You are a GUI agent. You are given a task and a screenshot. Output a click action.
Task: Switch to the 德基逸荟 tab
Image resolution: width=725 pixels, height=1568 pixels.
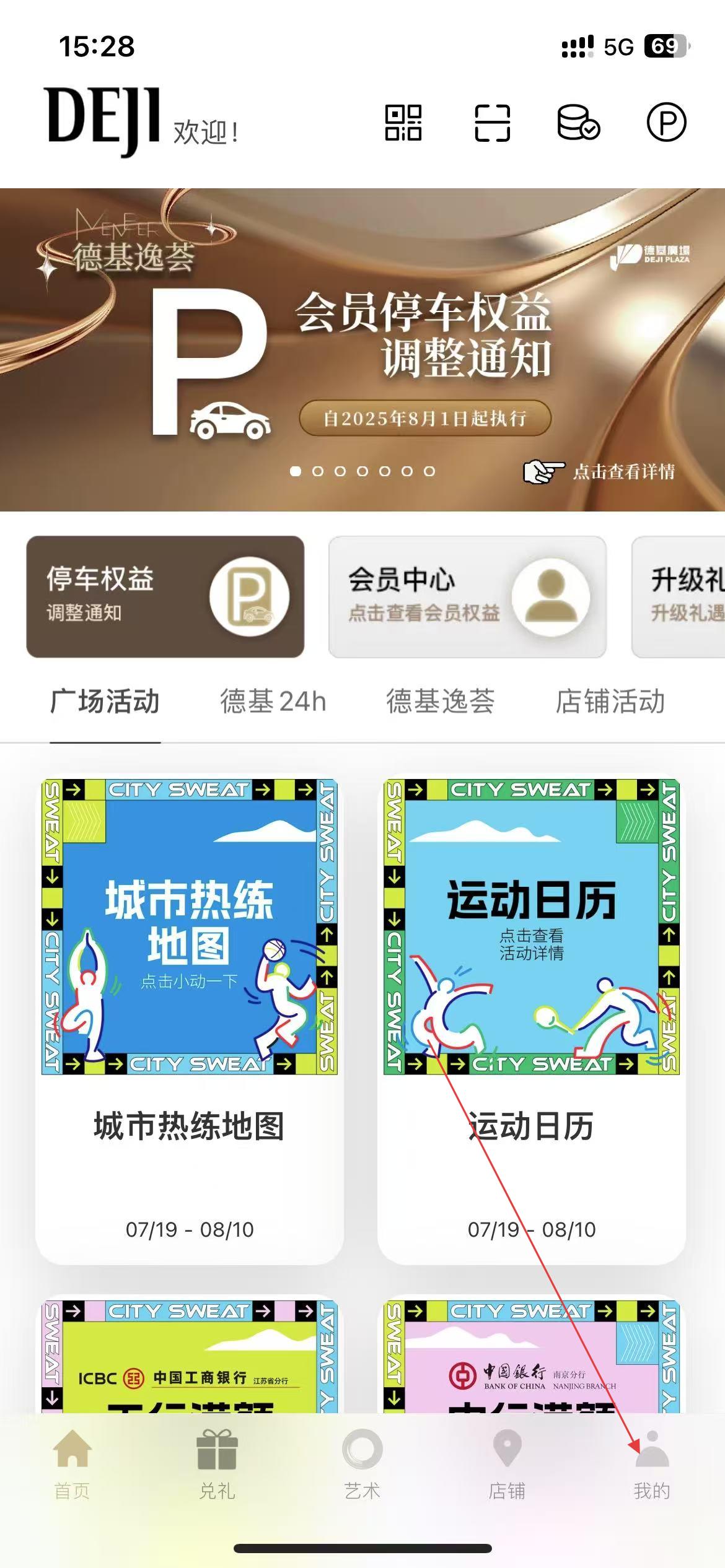440,702
